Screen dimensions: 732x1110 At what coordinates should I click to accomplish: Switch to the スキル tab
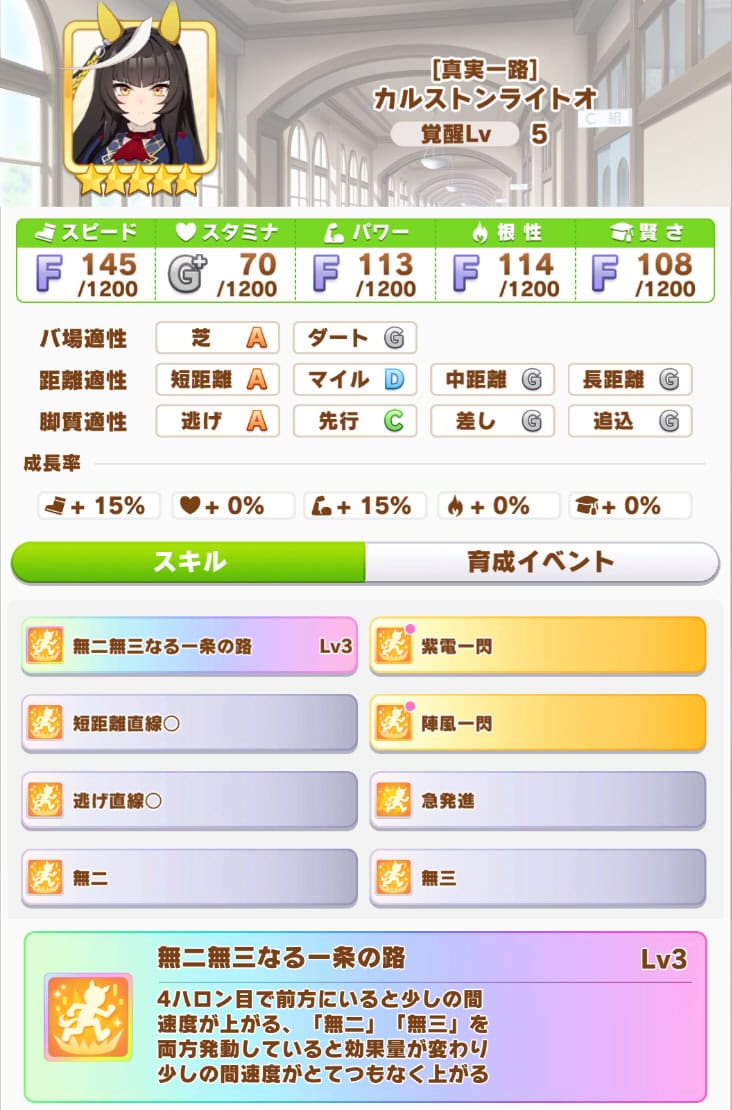pos(188,562)
